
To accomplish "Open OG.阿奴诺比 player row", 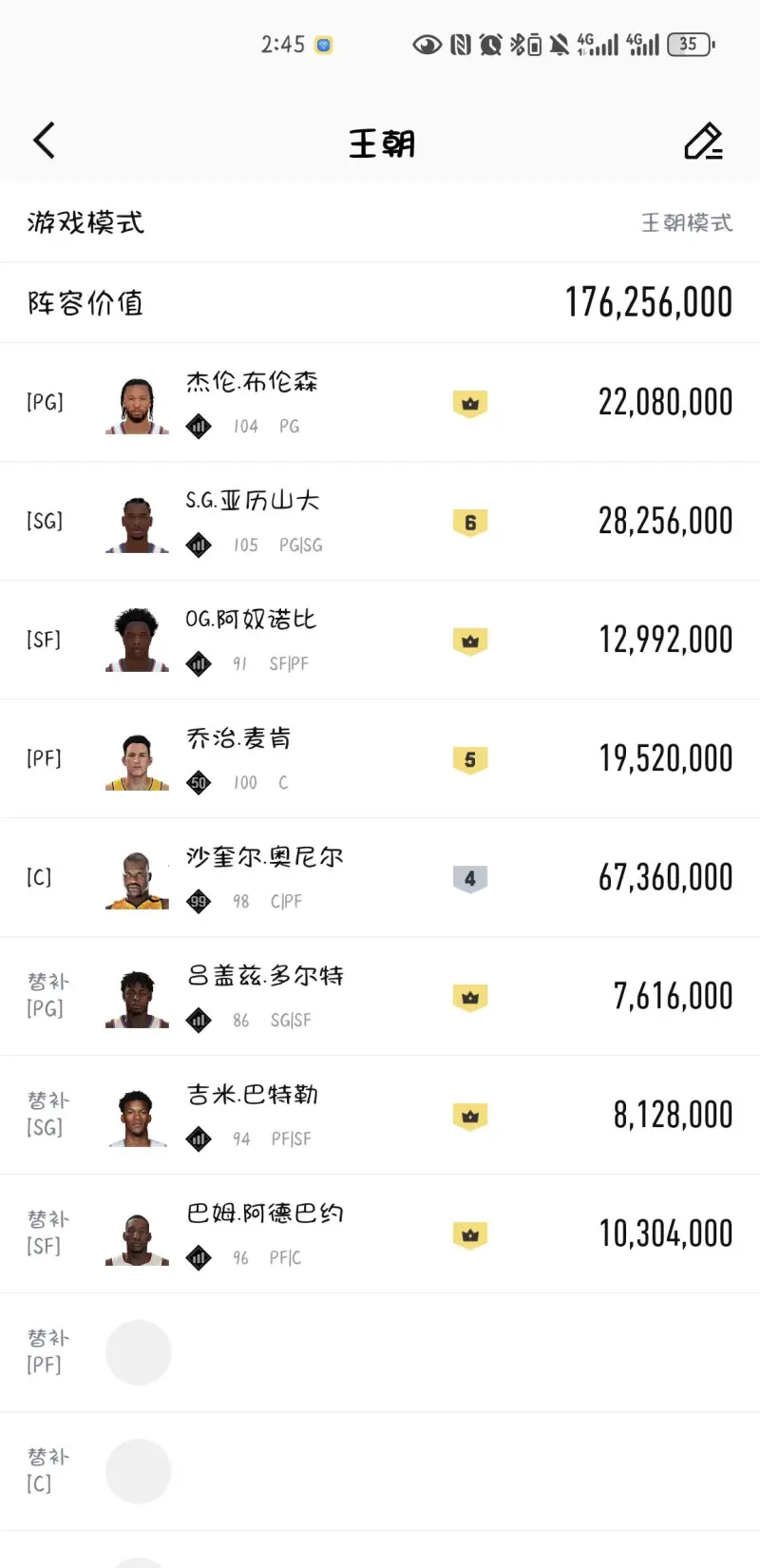I will tap(380, 641).
